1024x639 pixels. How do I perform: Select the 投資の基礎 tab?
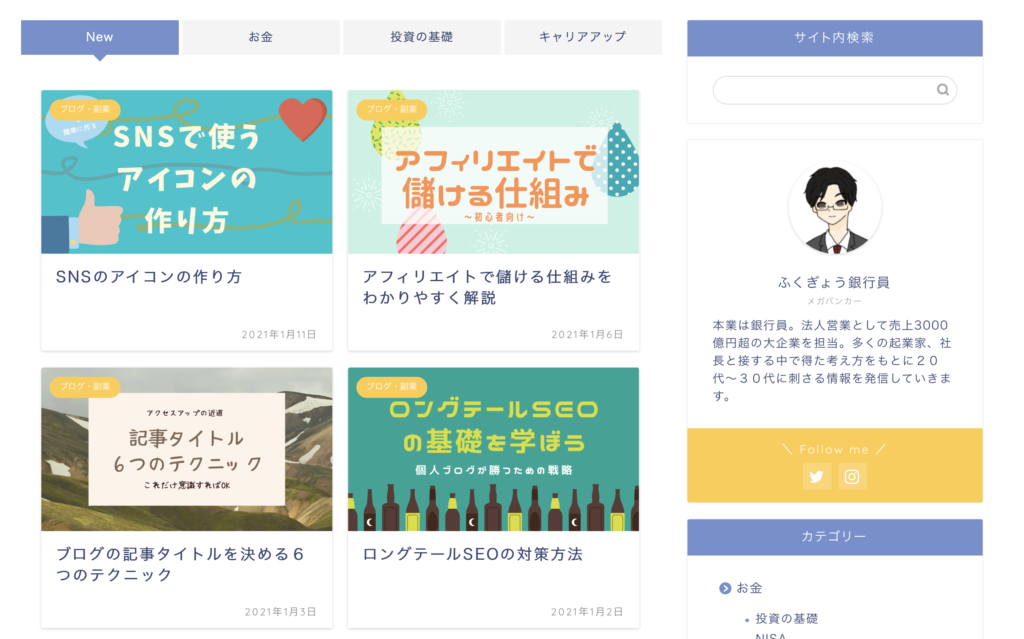click(421, 37)
